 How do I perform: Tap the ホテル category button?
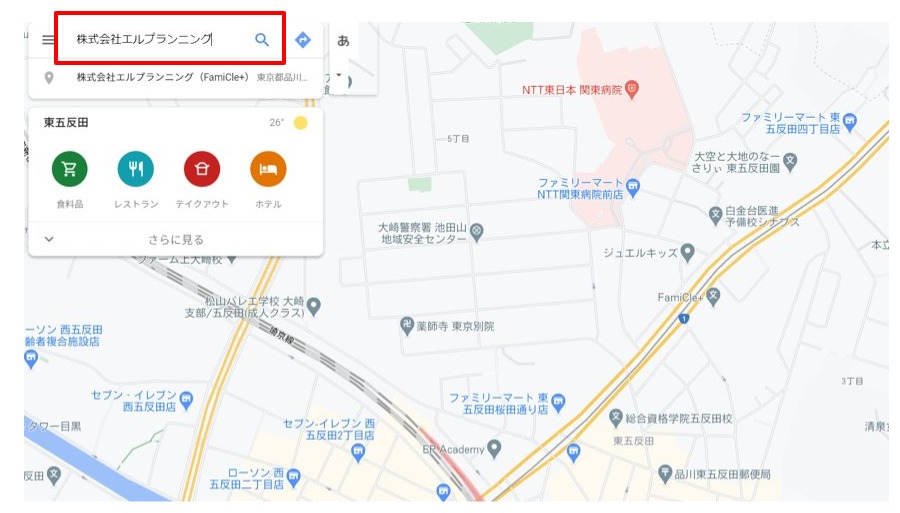(268, 170)
